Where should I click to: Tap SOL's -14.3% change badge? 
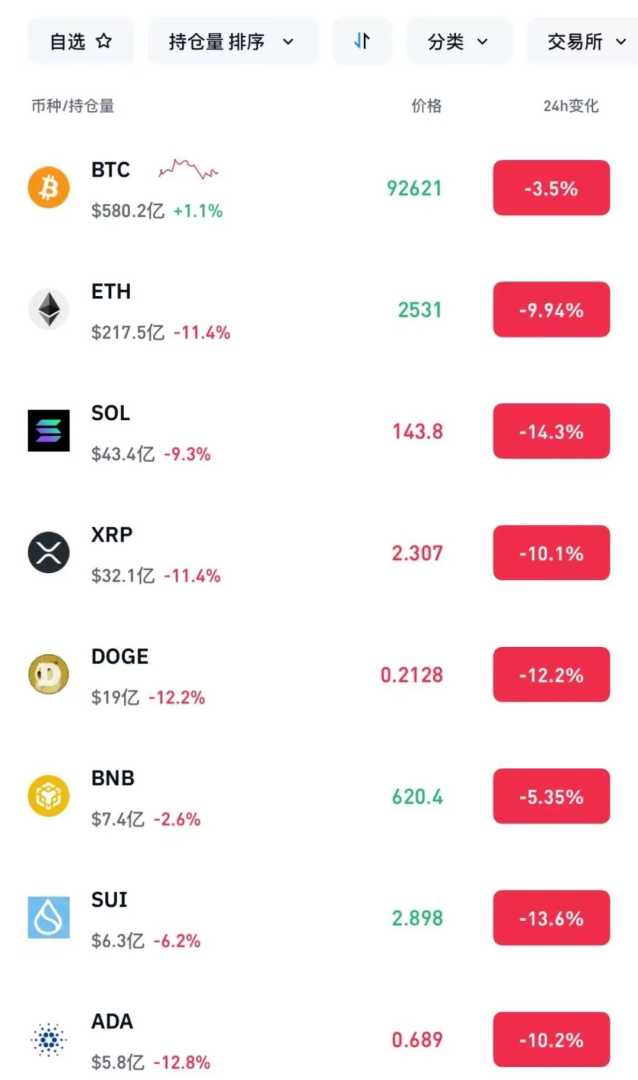(x=551, y=432)
